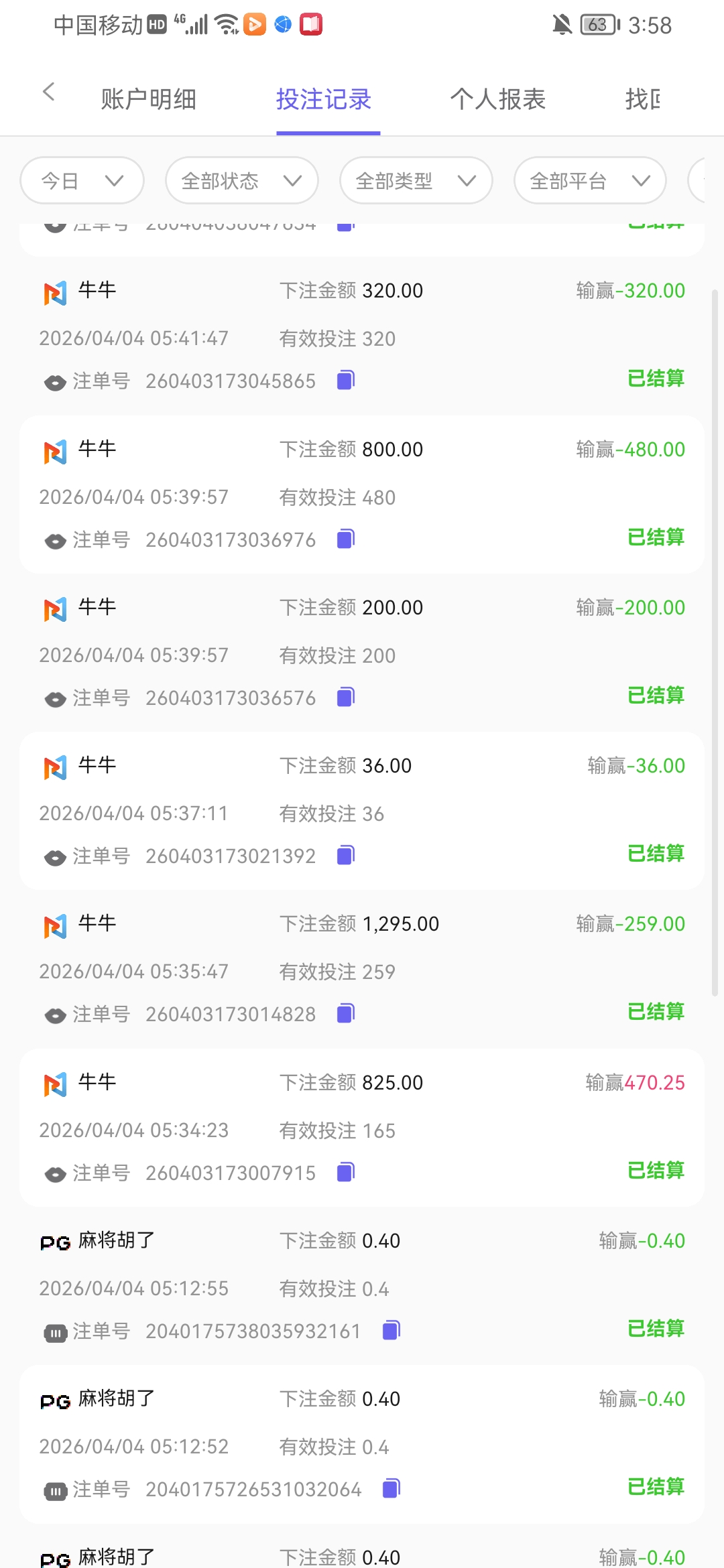Copy bet number 260403173045865
The width and height of the screenshot is (724, 1568).
click(x=345, y=380)
